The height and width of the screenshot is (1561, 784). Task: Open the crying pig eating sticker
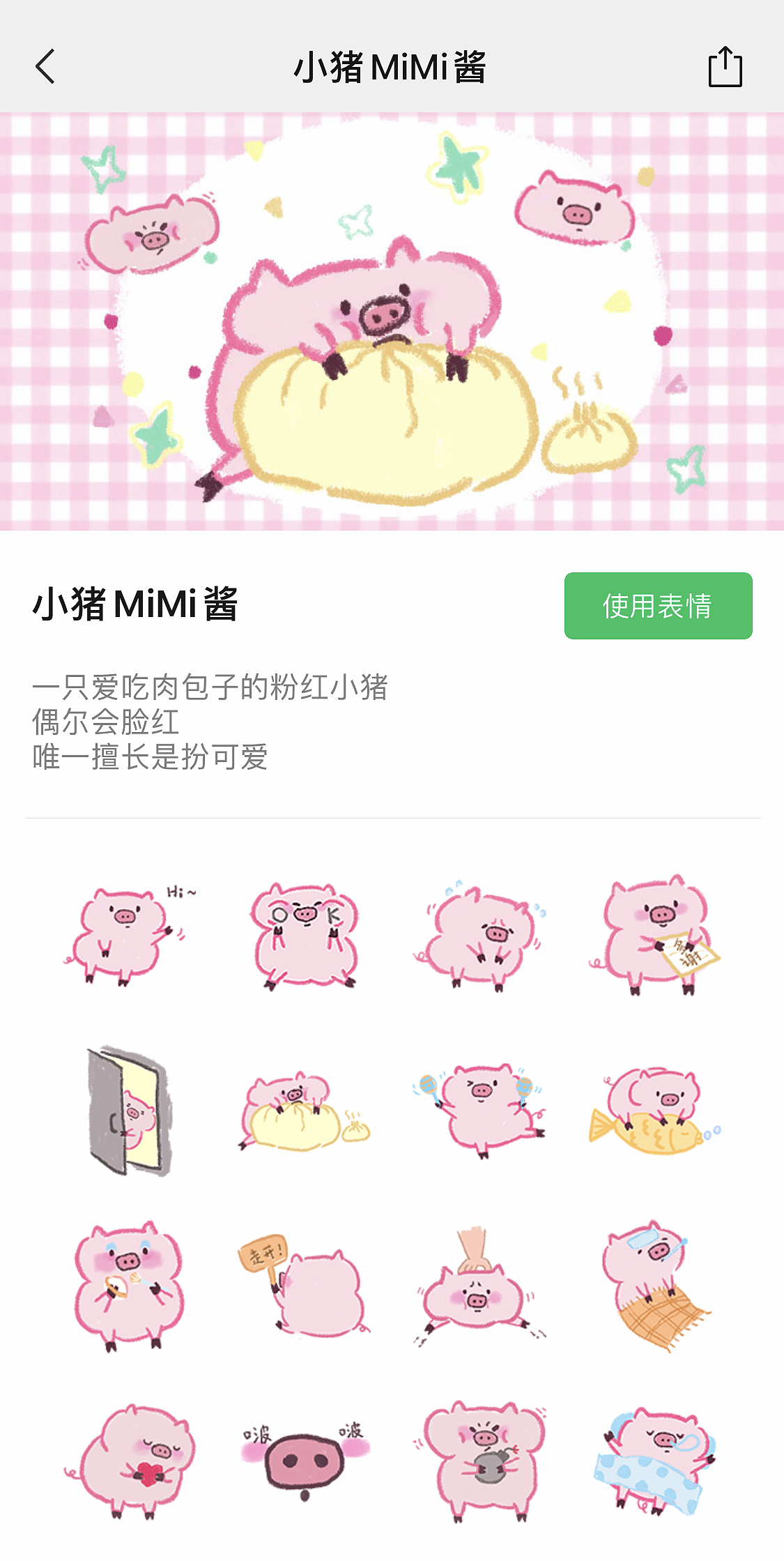pos(128,1286)
